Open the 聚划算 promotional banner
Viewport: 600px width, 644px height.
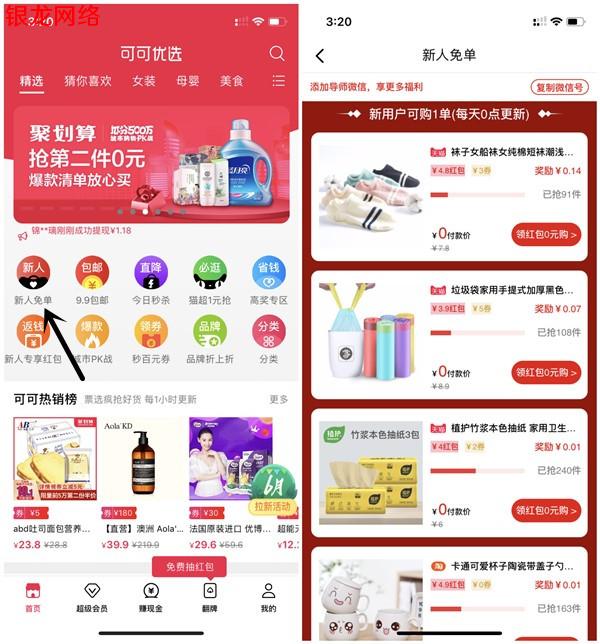click(151, 165)
